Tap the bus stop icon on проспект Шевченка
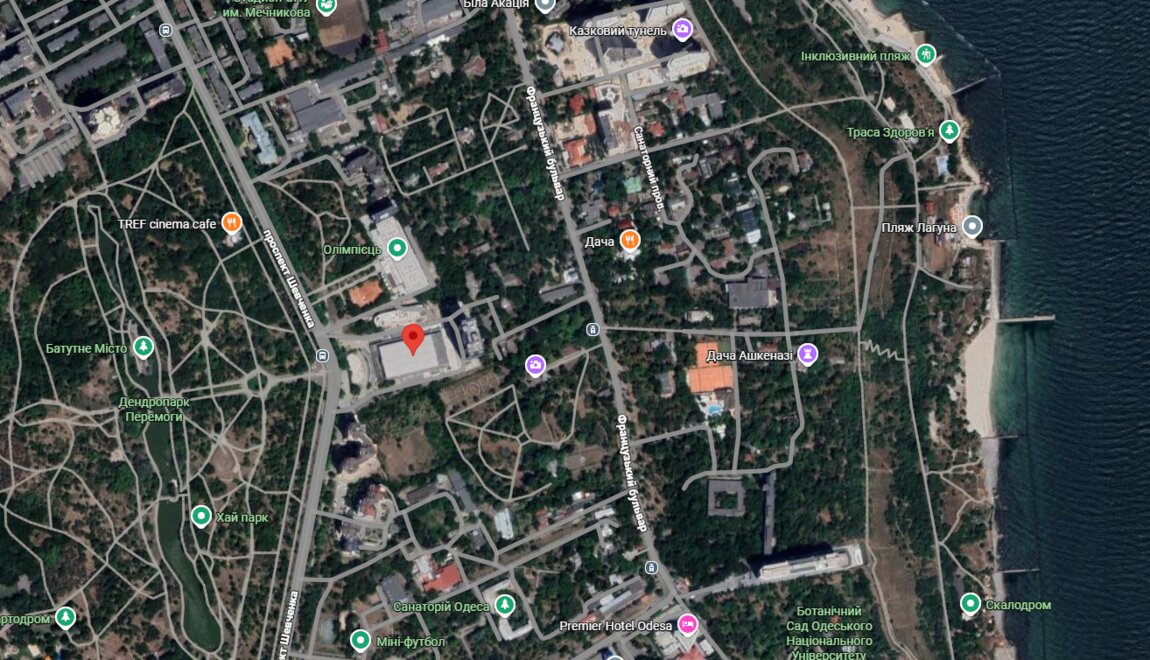1150x660 pixels. point(322,355)
